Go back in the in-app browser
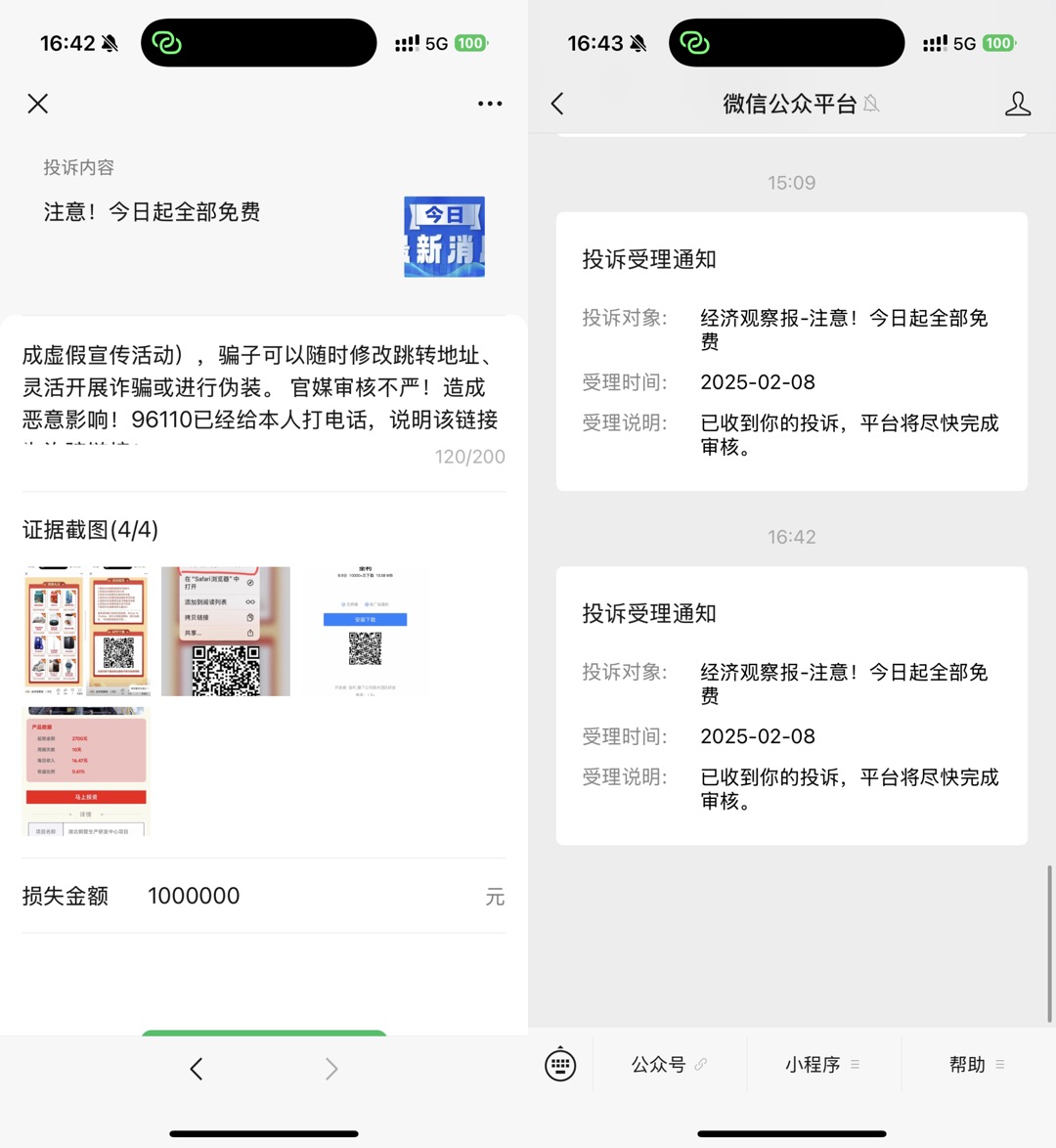 [197, 1069]
